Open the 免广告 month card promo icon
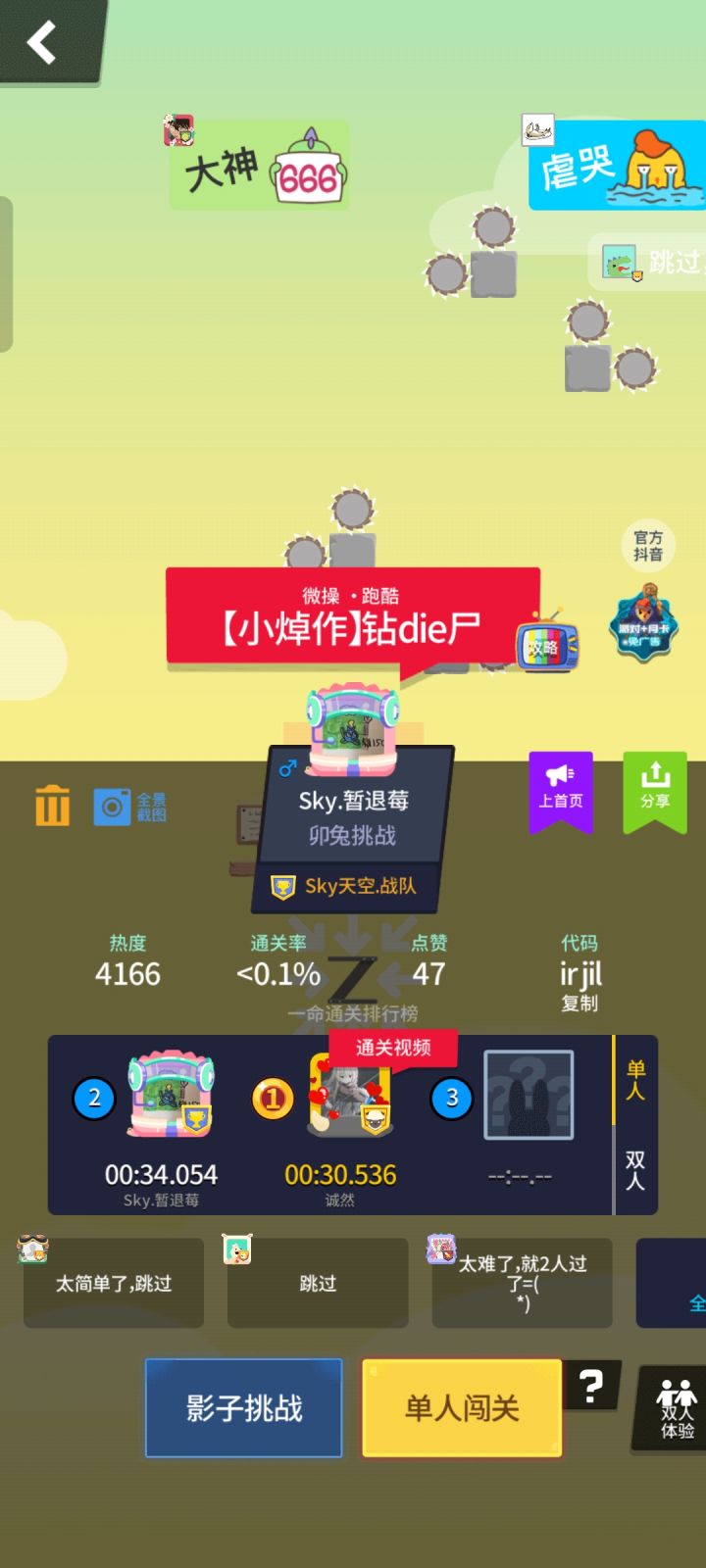 tap(642, 620)
